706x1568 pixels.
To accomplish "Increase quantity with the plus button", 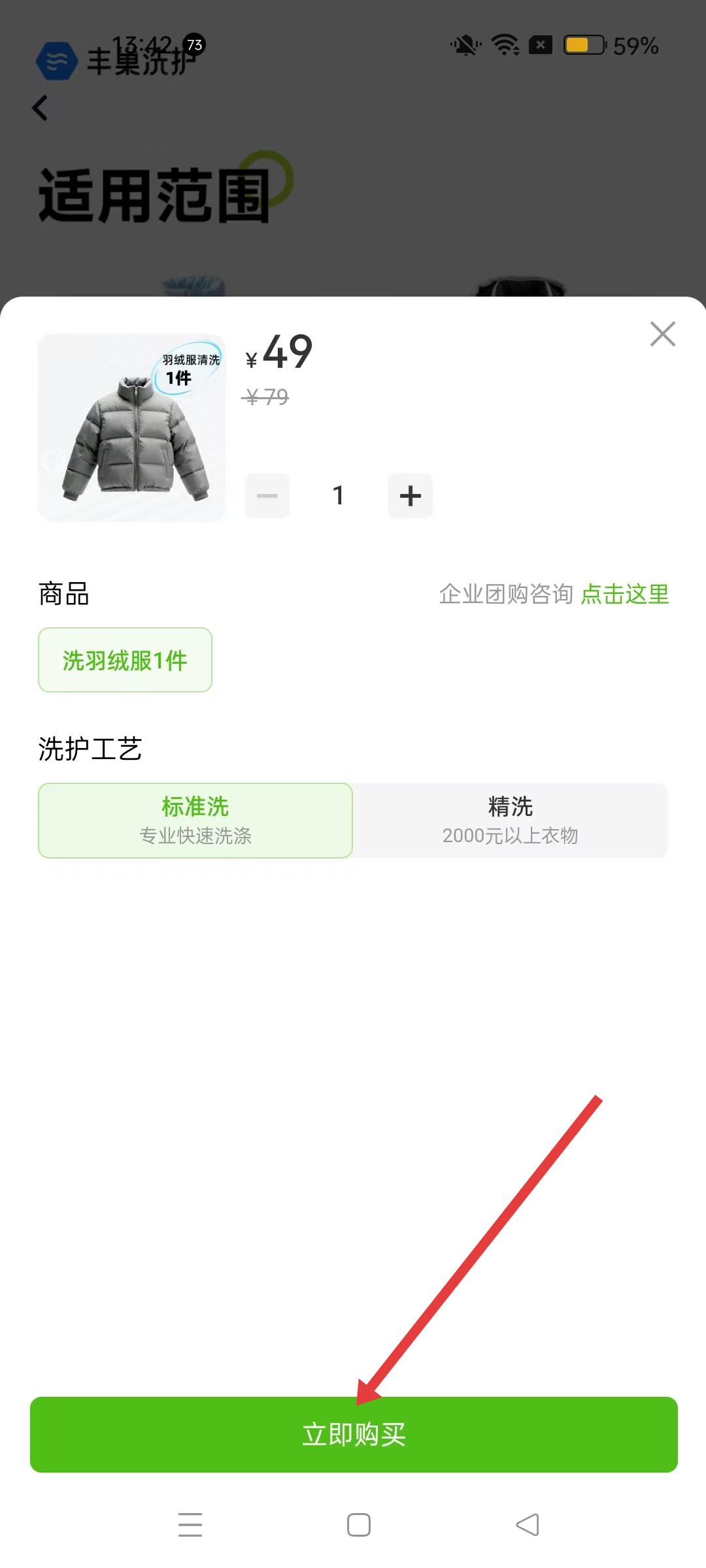I will (410, 496).
